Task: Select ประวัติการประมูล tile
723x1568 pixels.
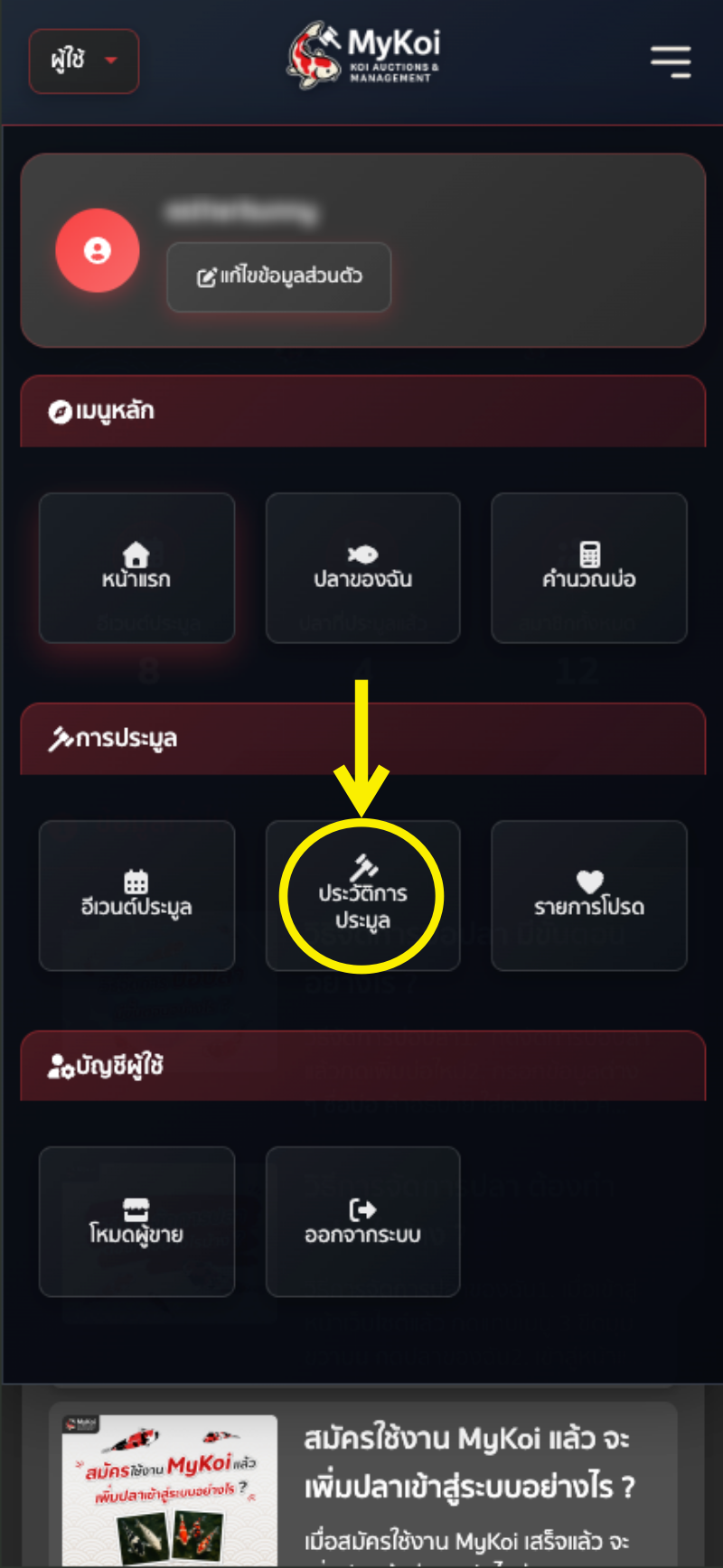Action: tap(362, 895)
